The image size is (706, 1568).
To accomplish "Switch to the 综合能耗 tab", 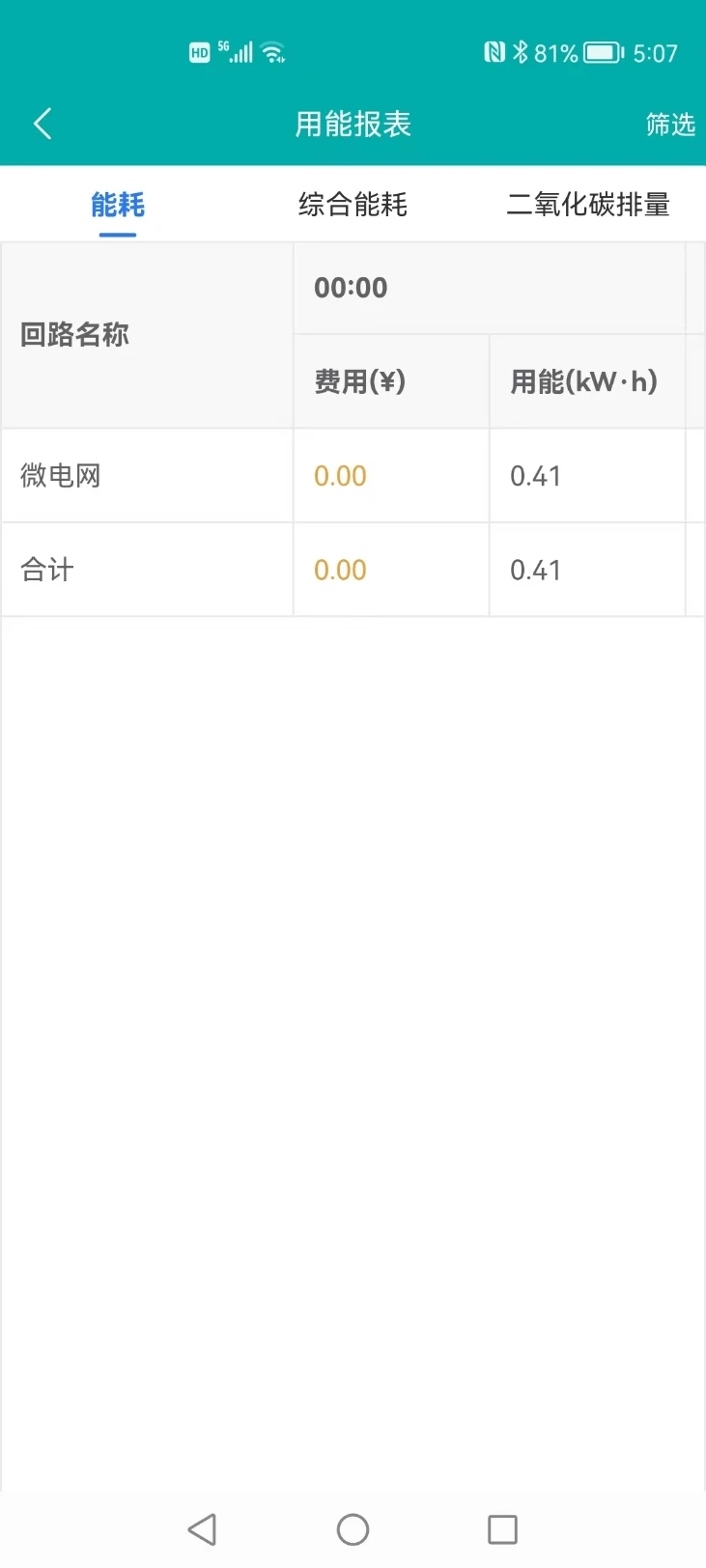I will click(x=353, y=204).
